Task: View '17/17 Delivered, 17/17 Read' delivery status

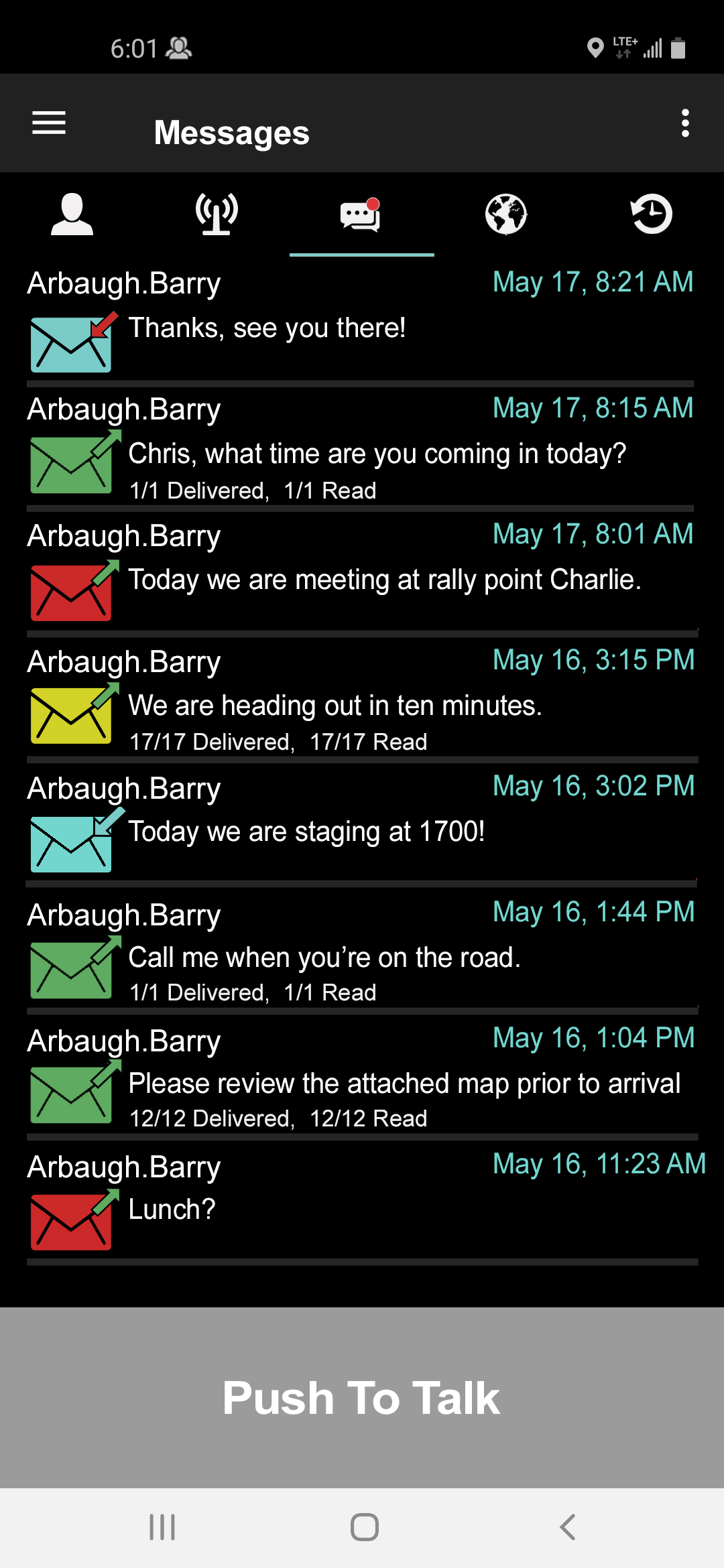Action: click(x=278, y=742)
